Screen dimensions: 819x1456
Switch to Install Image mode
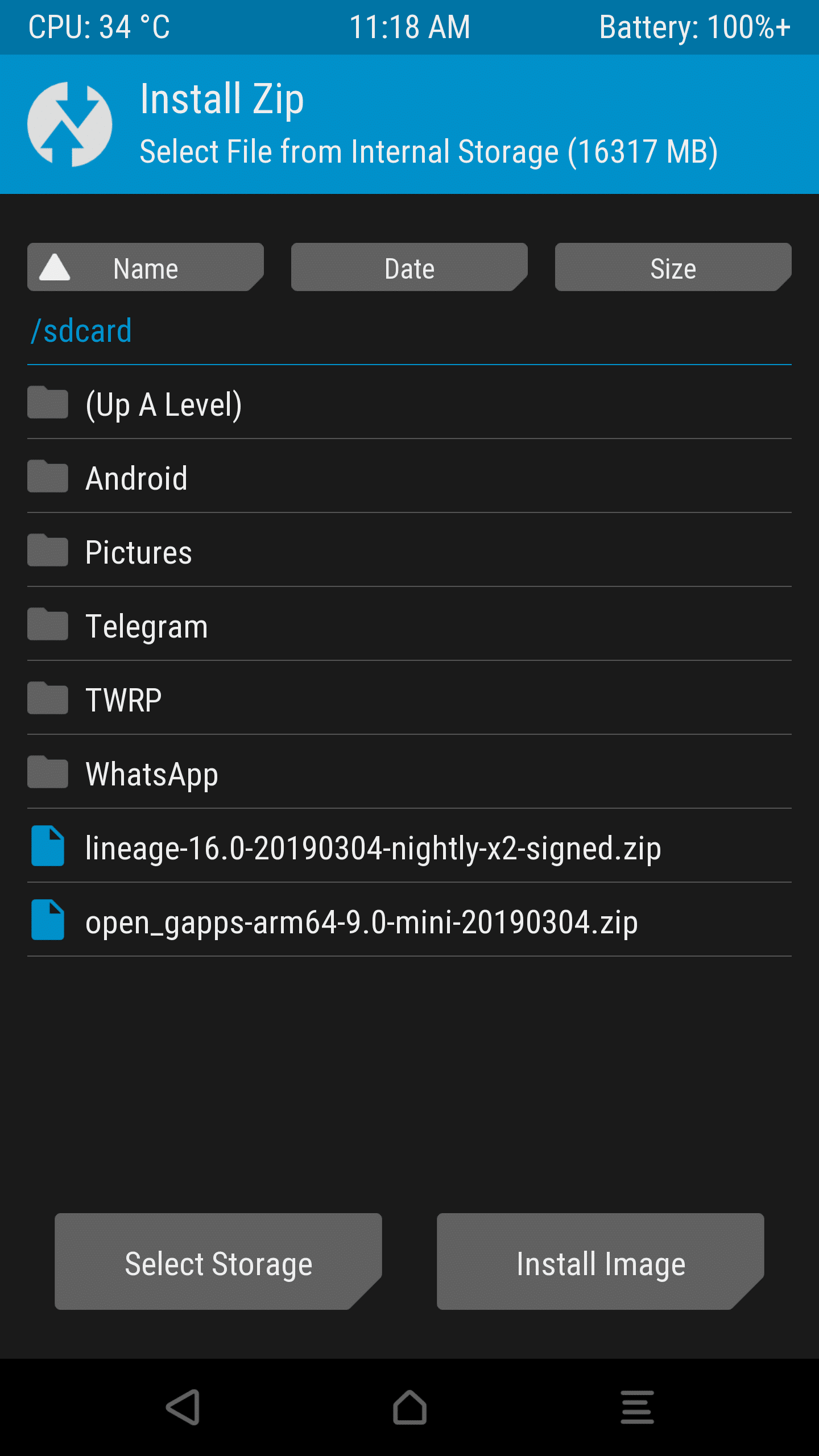click(x=601, y=1261)
